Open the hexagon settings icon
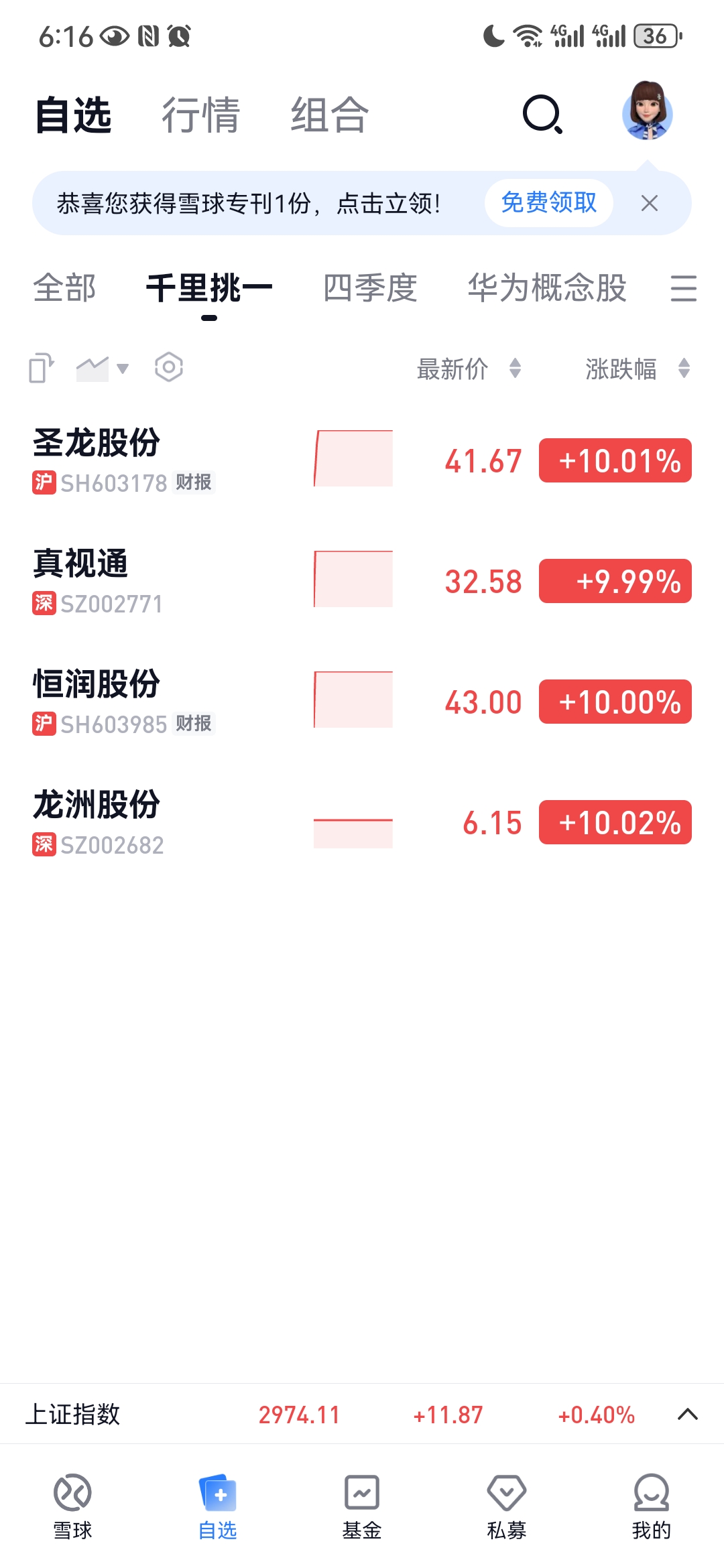 (169, 367)
